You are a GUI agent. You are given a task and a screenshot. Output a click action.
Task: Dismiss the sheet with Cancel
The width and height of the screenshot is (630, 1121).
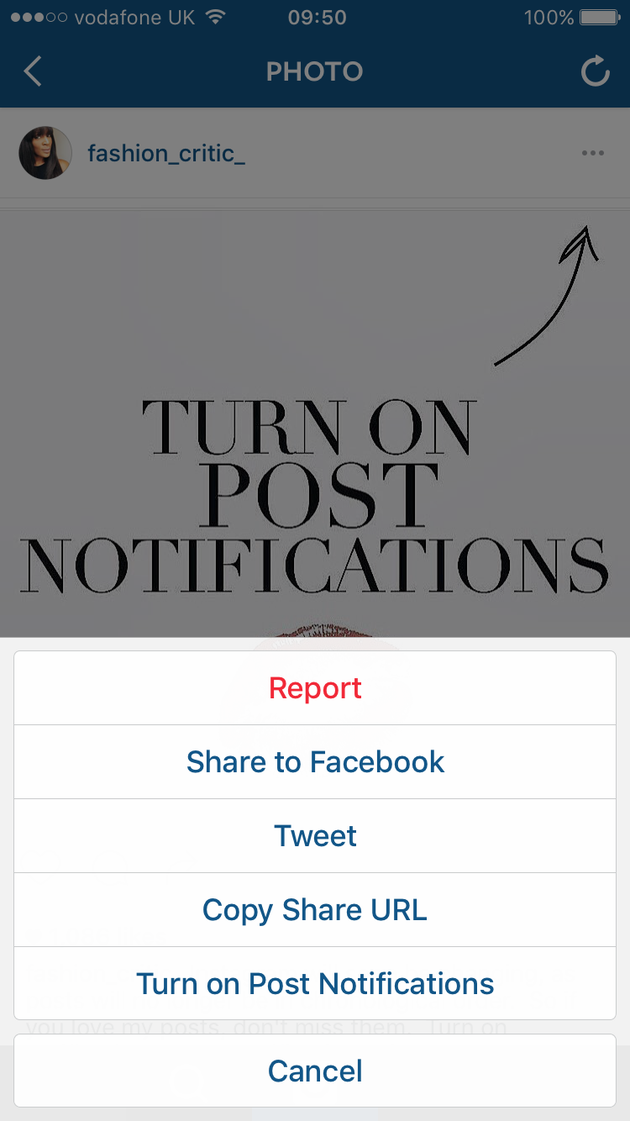tap(315, 1071)
